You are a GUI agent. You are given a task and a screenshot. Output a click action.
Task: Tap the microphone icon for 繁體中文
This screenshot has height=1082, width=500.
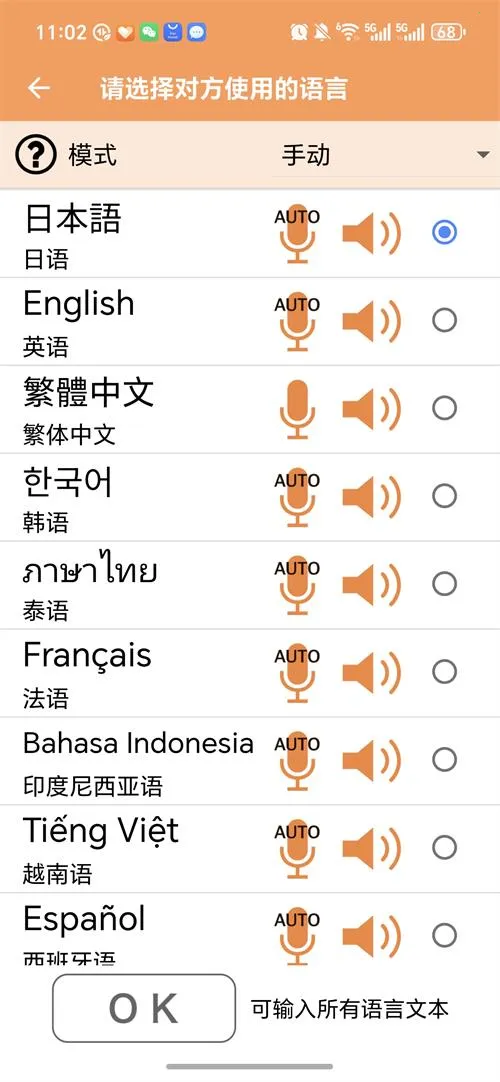tap(297, 409)
